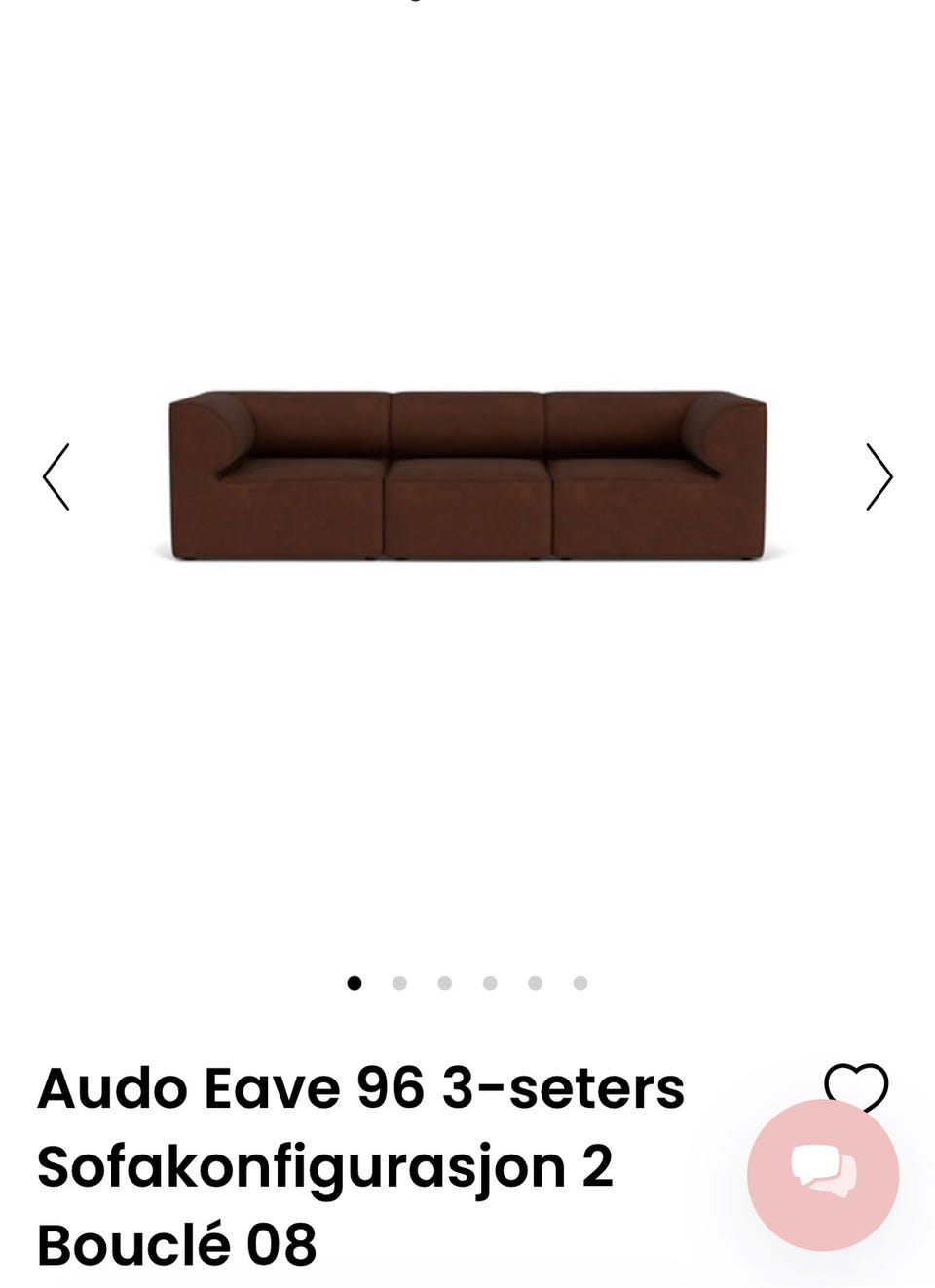Show the previous product image
Screen dimensions: 935x1288
[56, 476]
